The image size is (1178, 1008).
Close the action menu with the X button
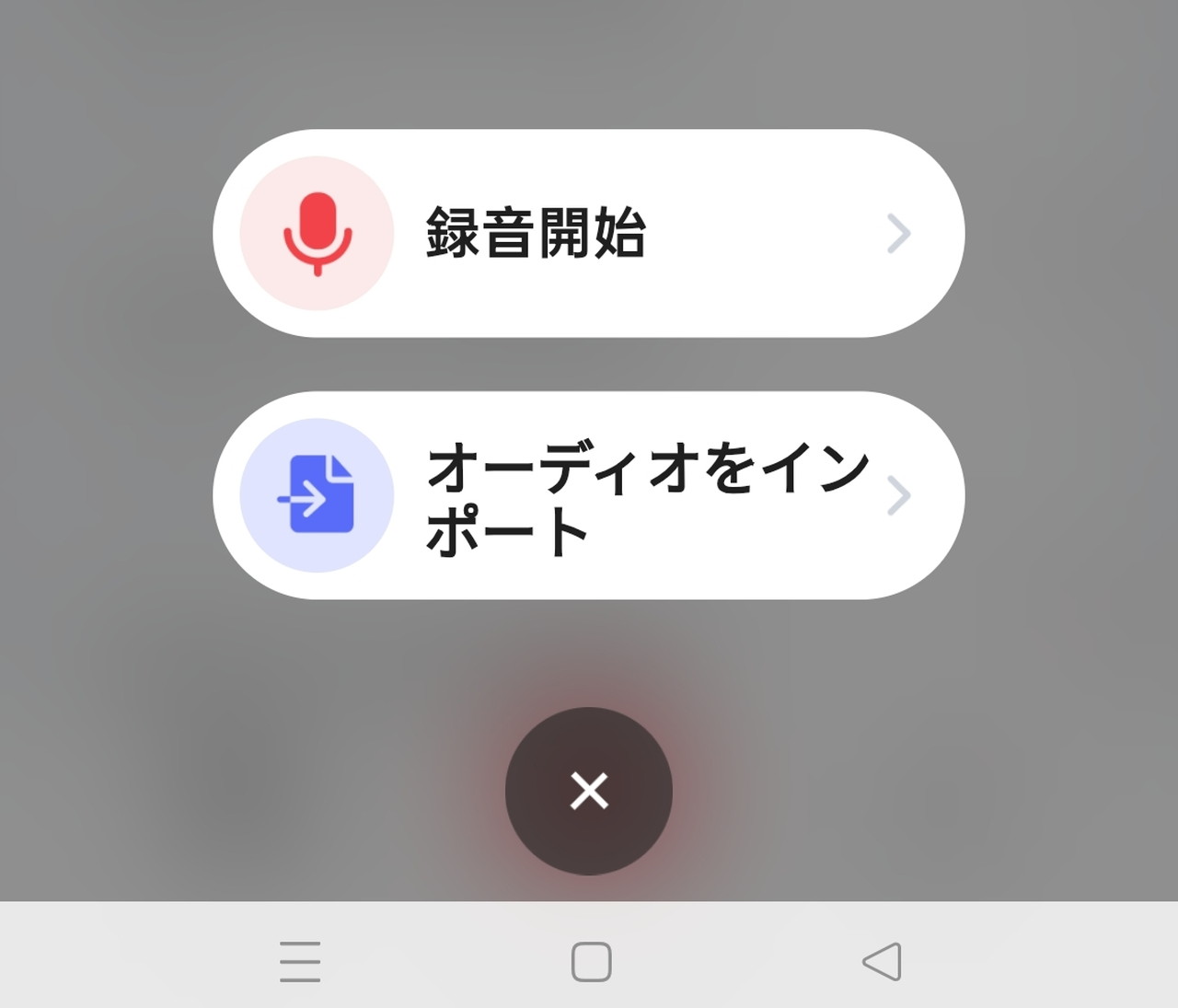589,791
